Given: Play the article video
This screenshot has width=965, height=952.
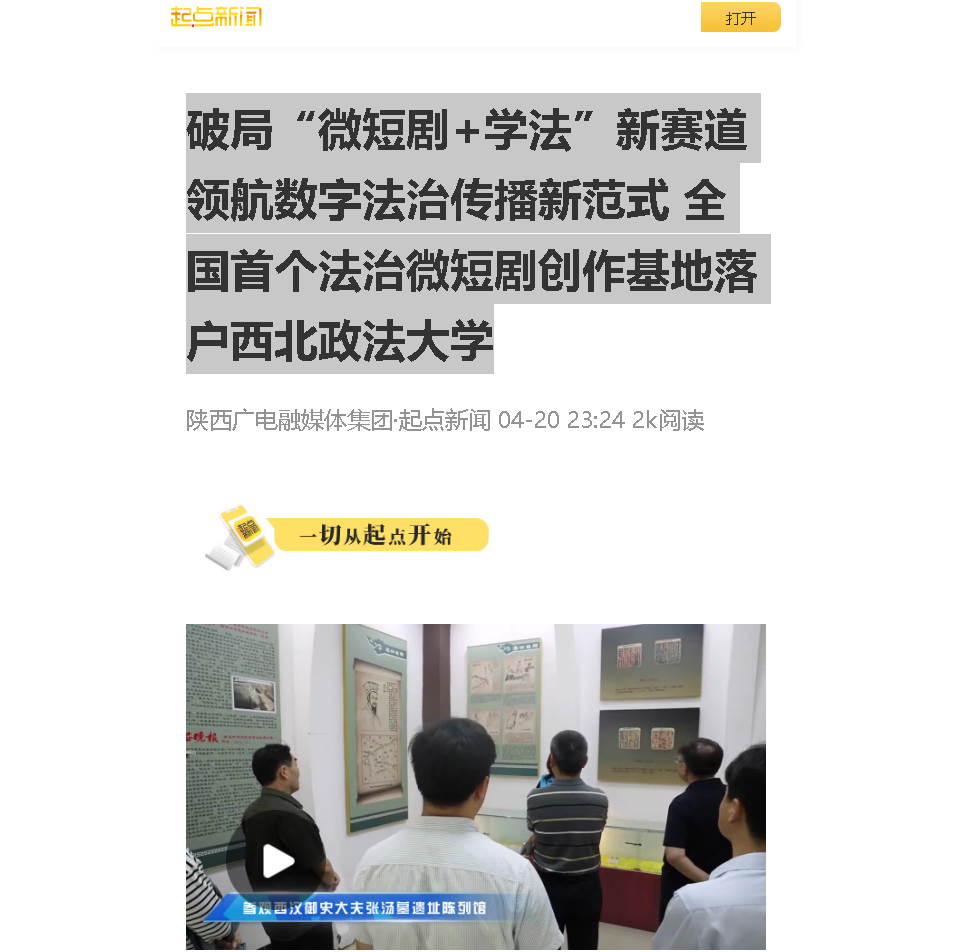Looking at the screenshot, I should 277,860.
